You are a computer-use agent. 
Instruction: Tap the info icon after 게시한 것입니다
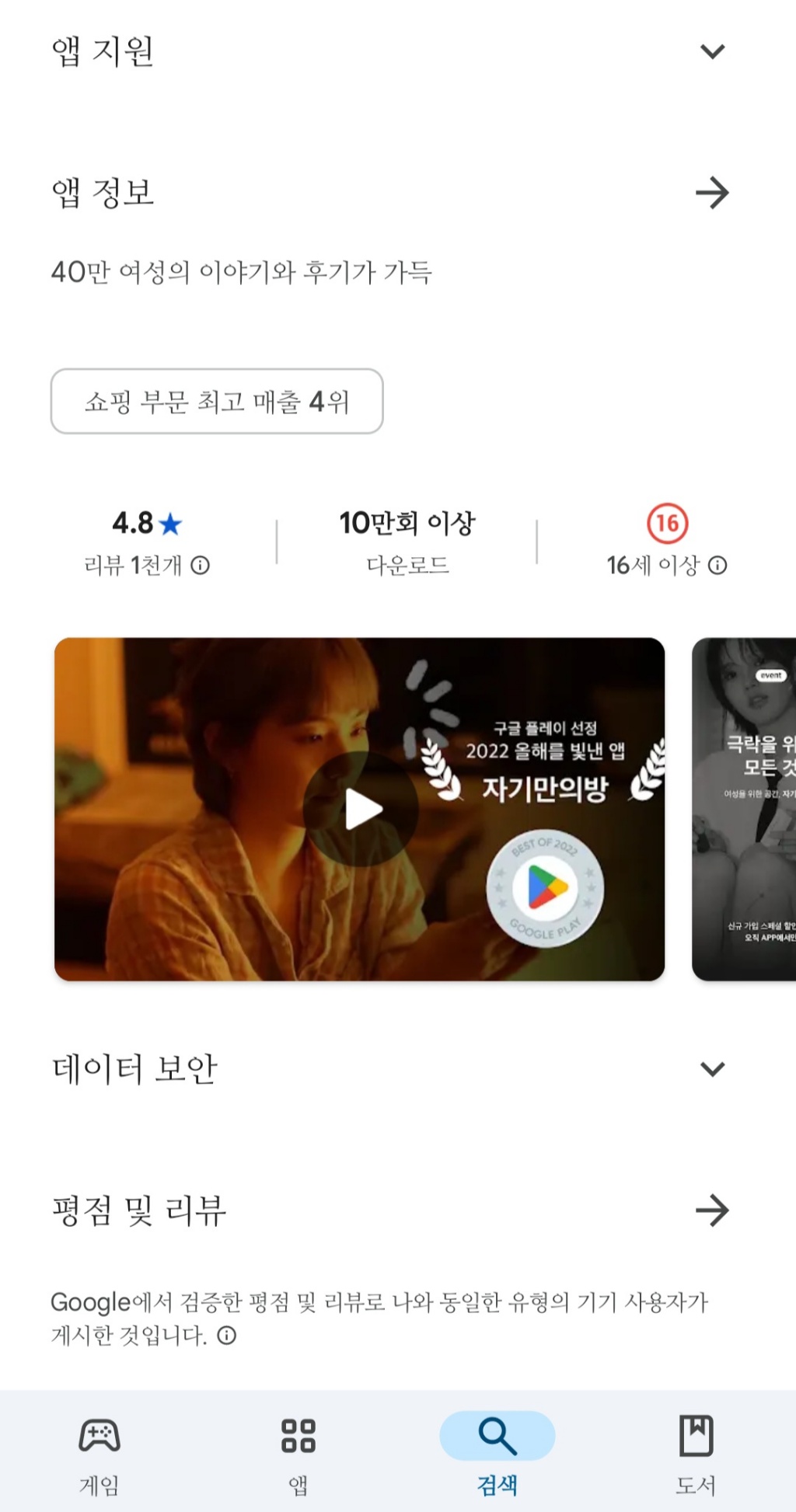coord(227,1336)
